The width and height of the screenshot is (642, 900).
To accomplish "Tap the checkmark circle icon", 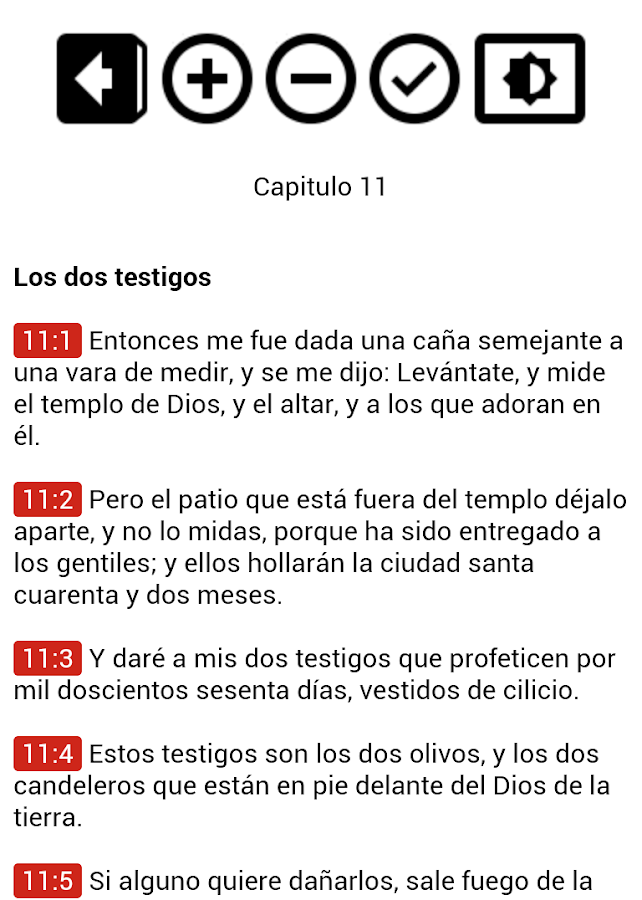I will point(415,79).
